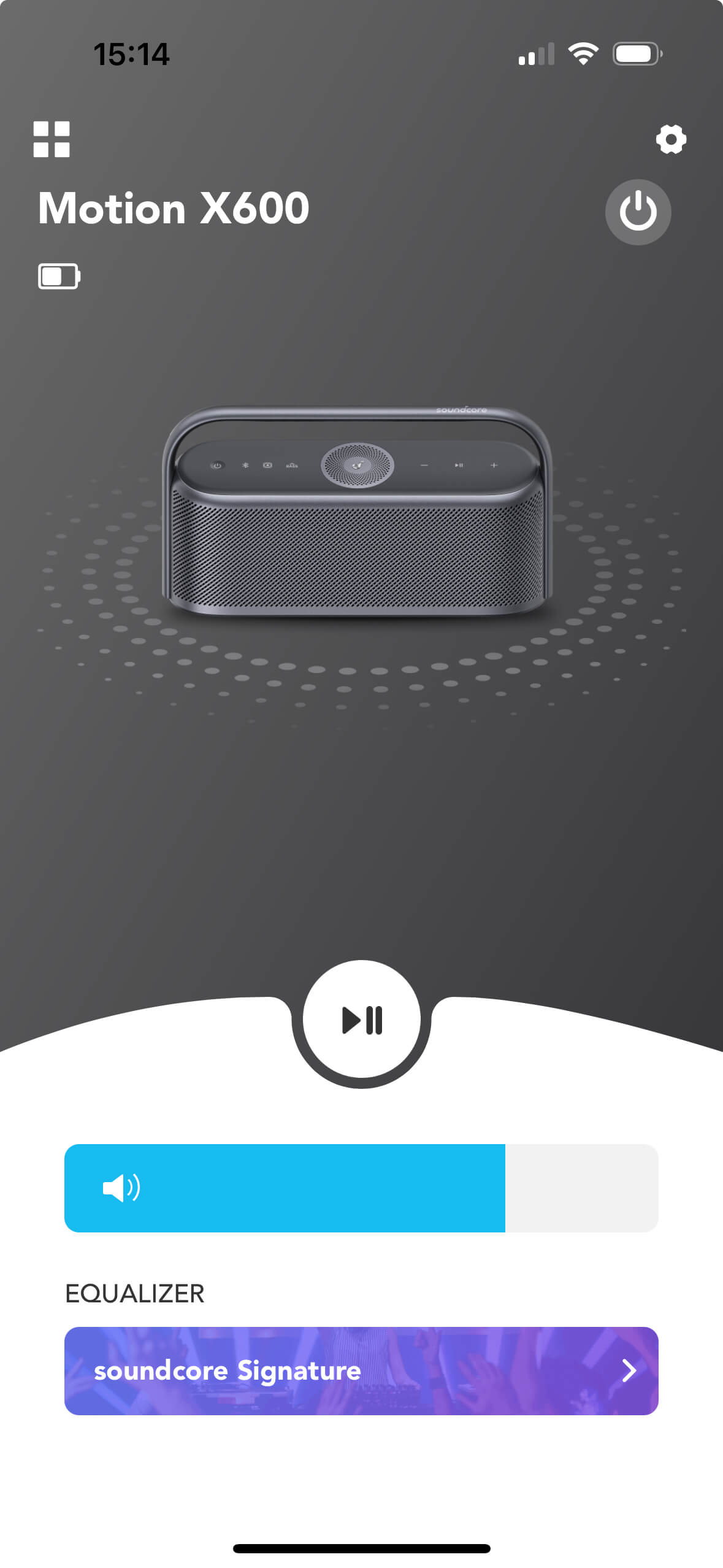723x1568 pixels.
Task: Open the settings gear
Action: (x=671, y=139)
